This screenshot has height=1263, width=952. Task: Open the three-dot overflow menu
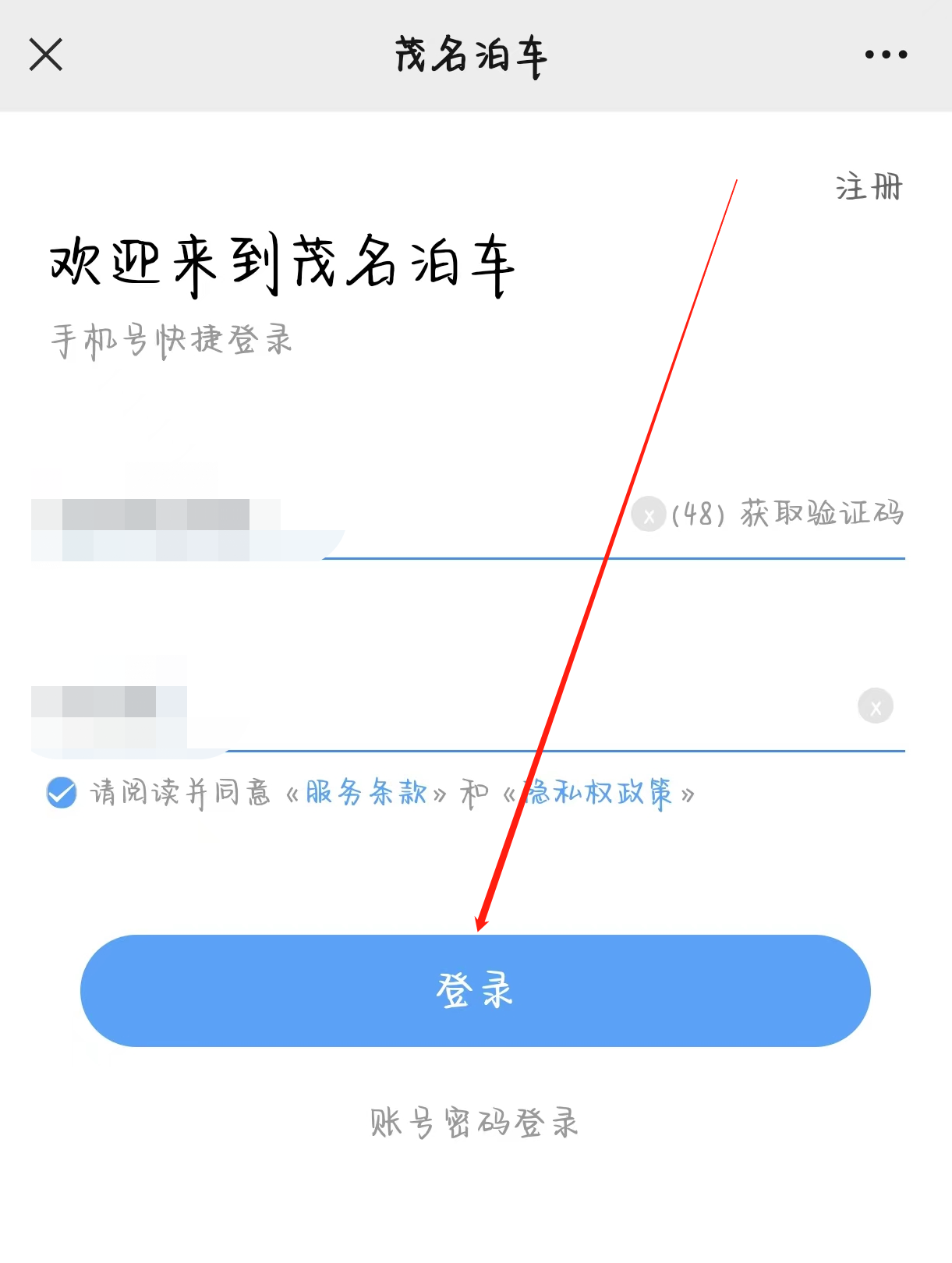point(886,55)
